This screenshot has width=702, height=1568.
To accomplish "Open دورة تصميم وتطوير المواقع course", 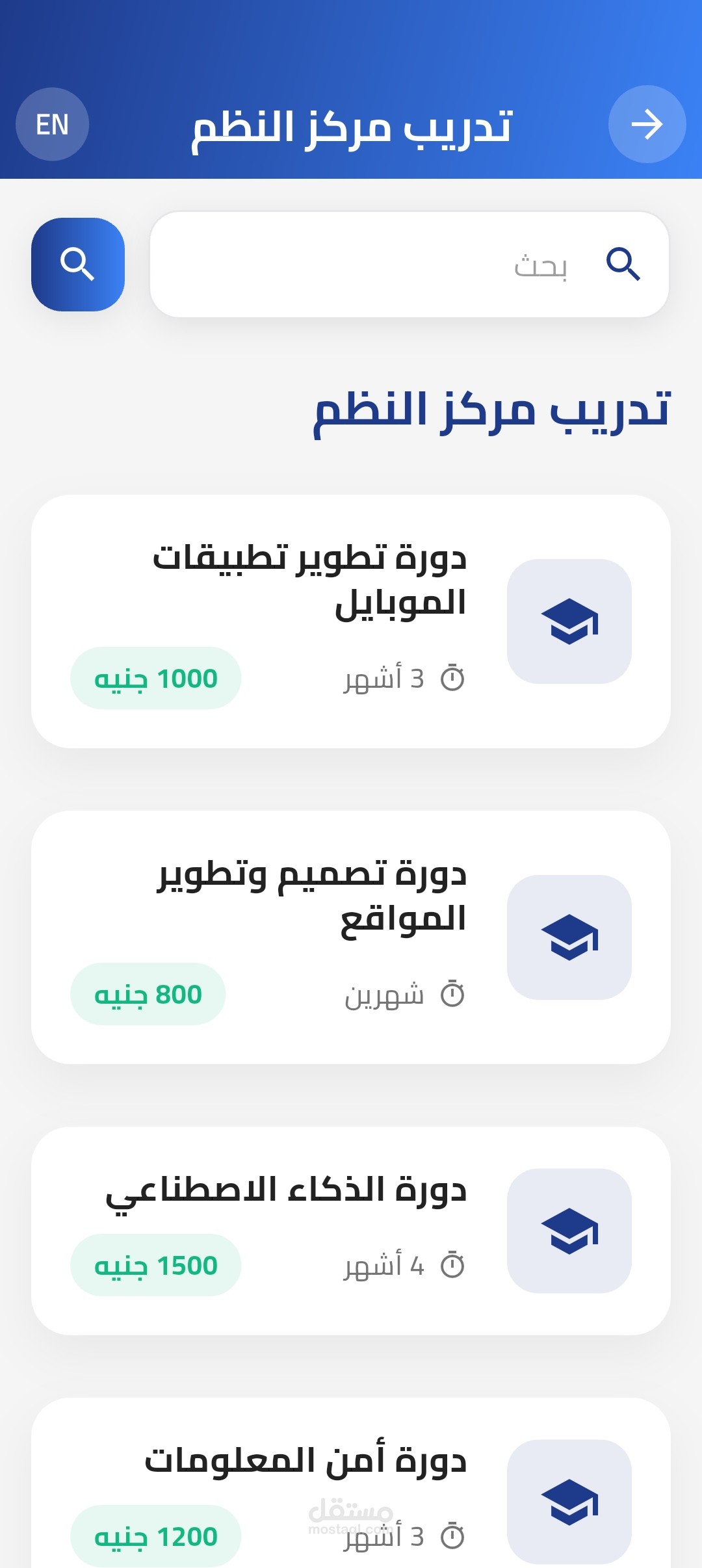I will pyautogui.click(x=351, y=937).
